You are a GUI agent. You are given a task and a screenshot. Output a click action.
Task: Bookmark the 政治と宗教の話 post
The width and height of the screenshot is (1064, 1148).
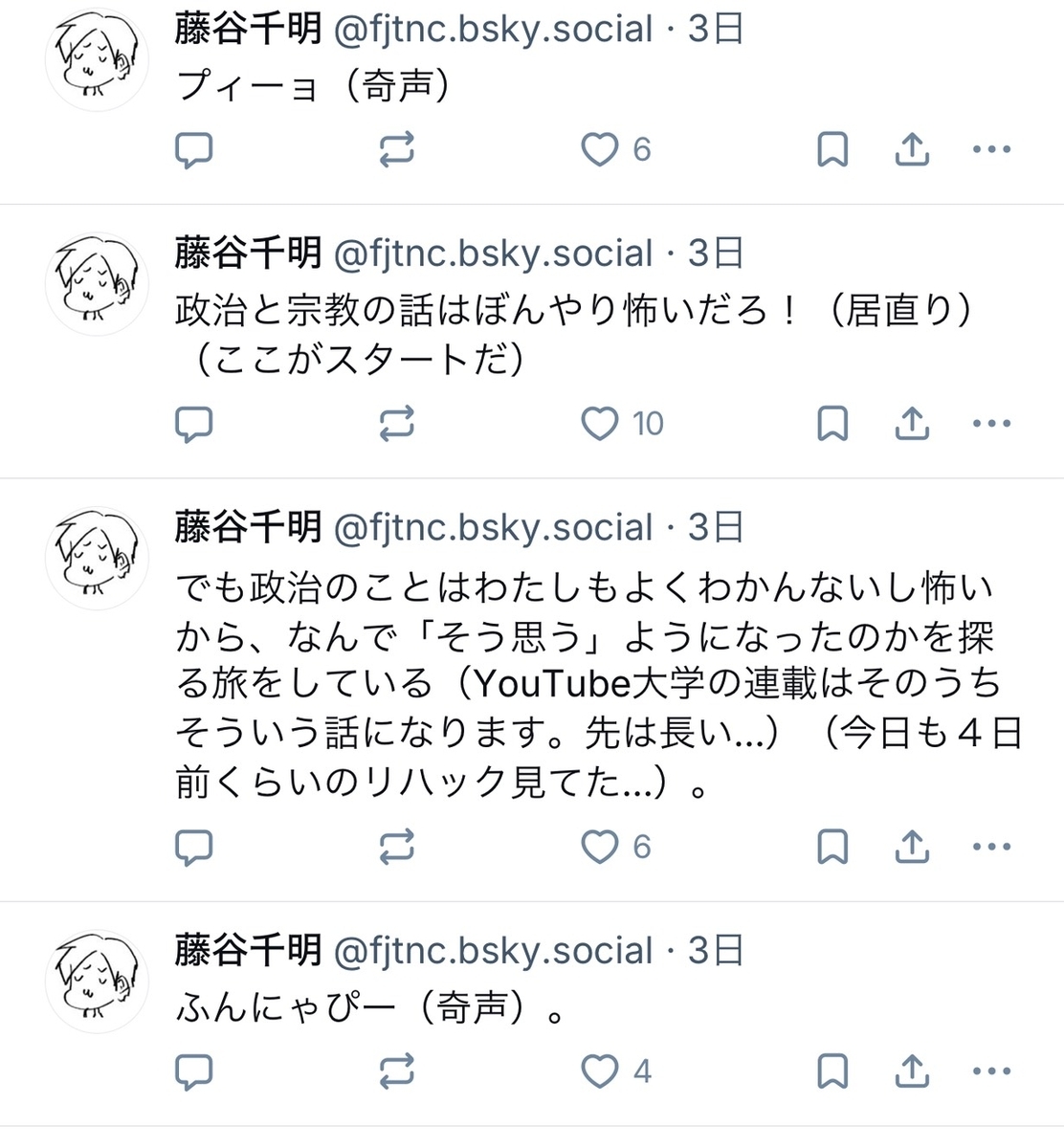click(832, 424)
